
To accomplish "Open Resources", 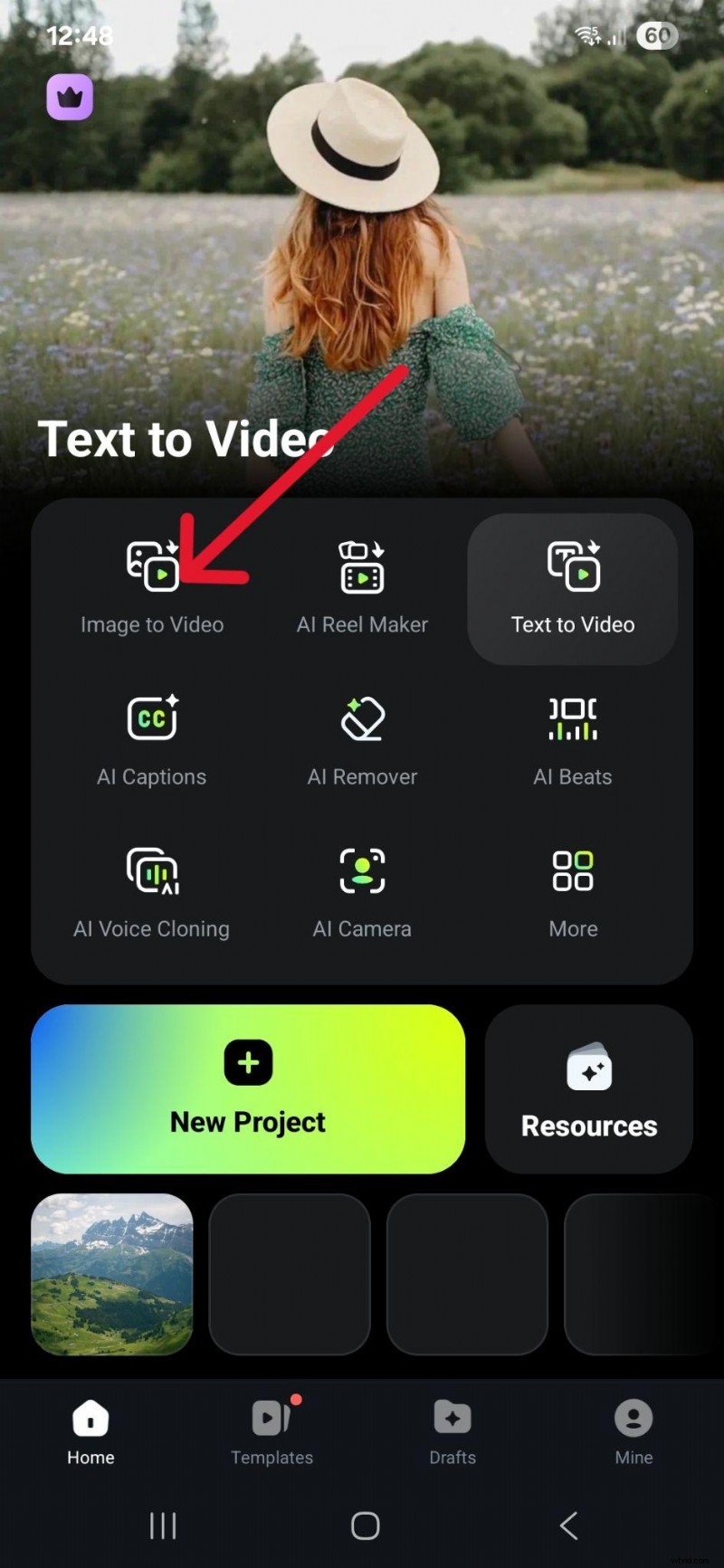I will (589, 1088).
